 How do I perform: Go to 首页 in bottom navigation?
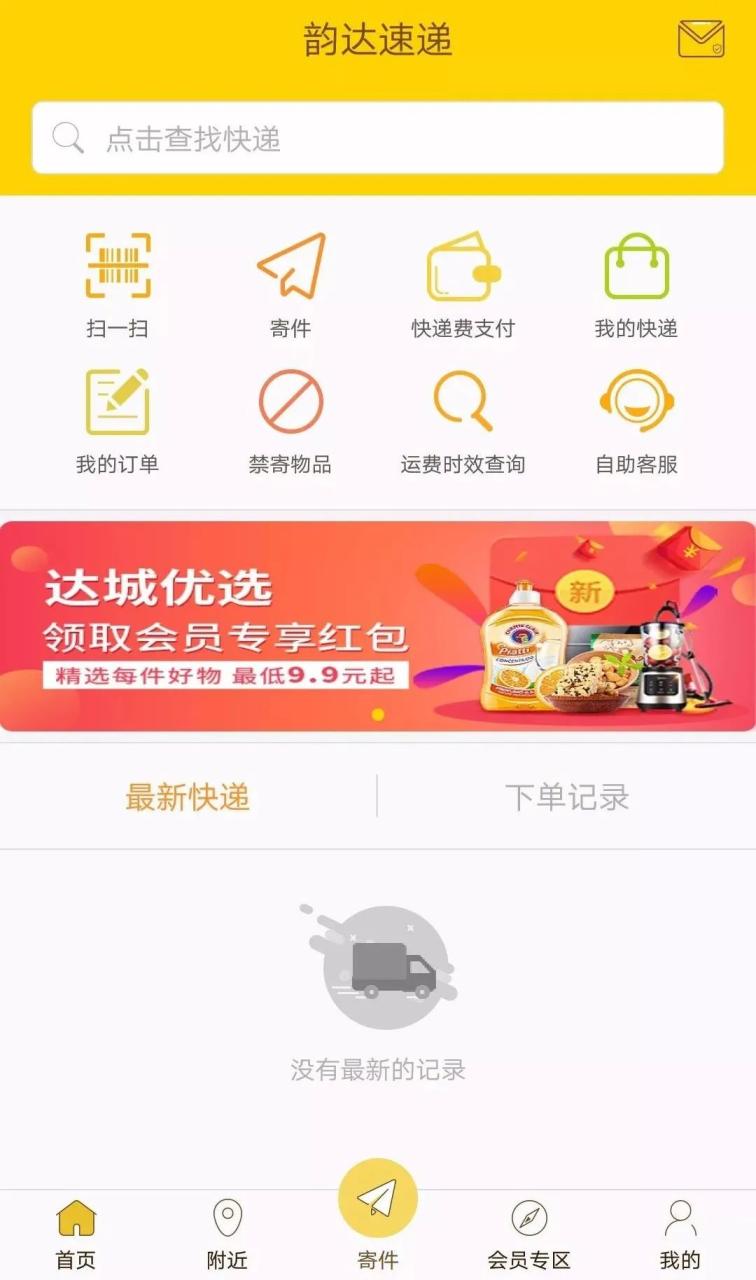tap(76, 1234)
